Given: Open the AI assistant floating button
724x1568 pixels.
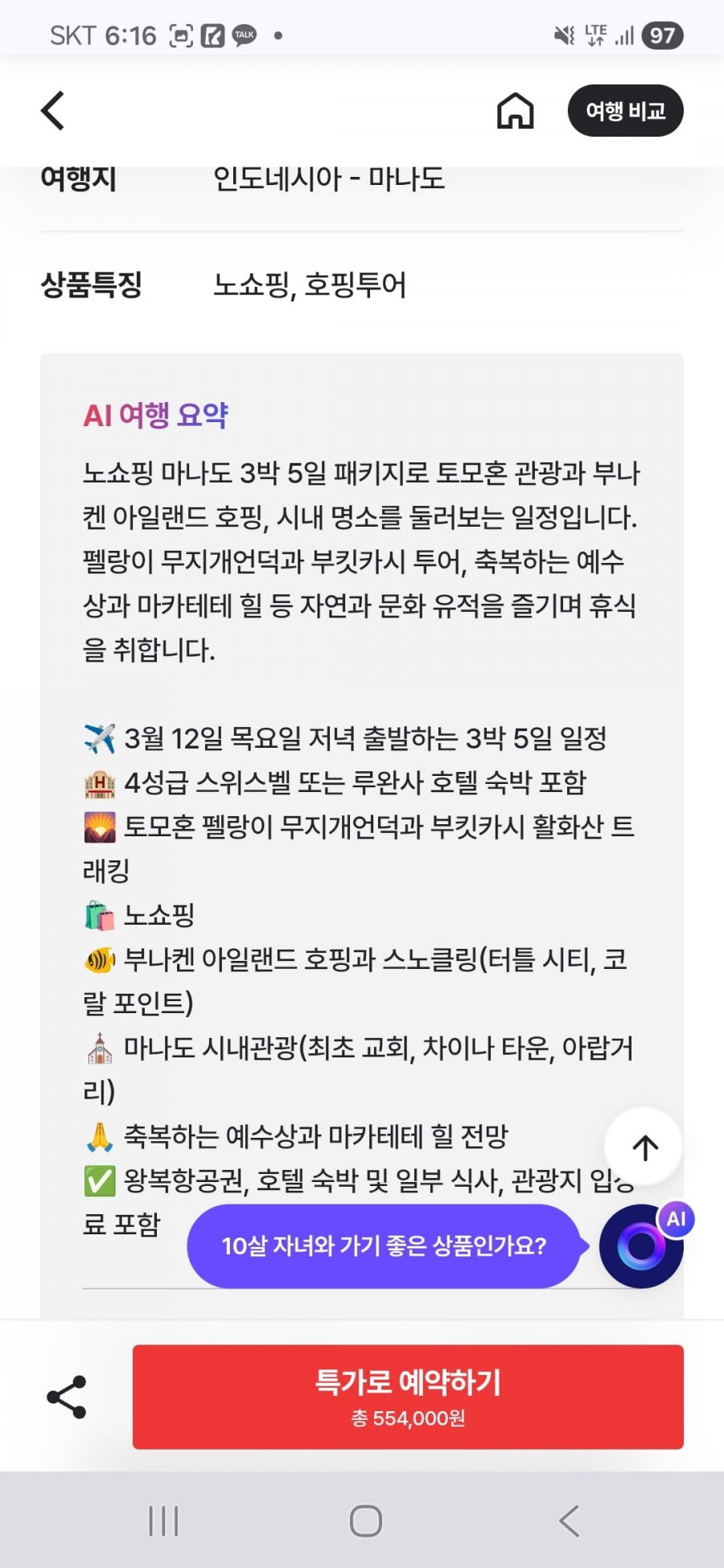Looking at the screenshot, I should [642, 1246].
